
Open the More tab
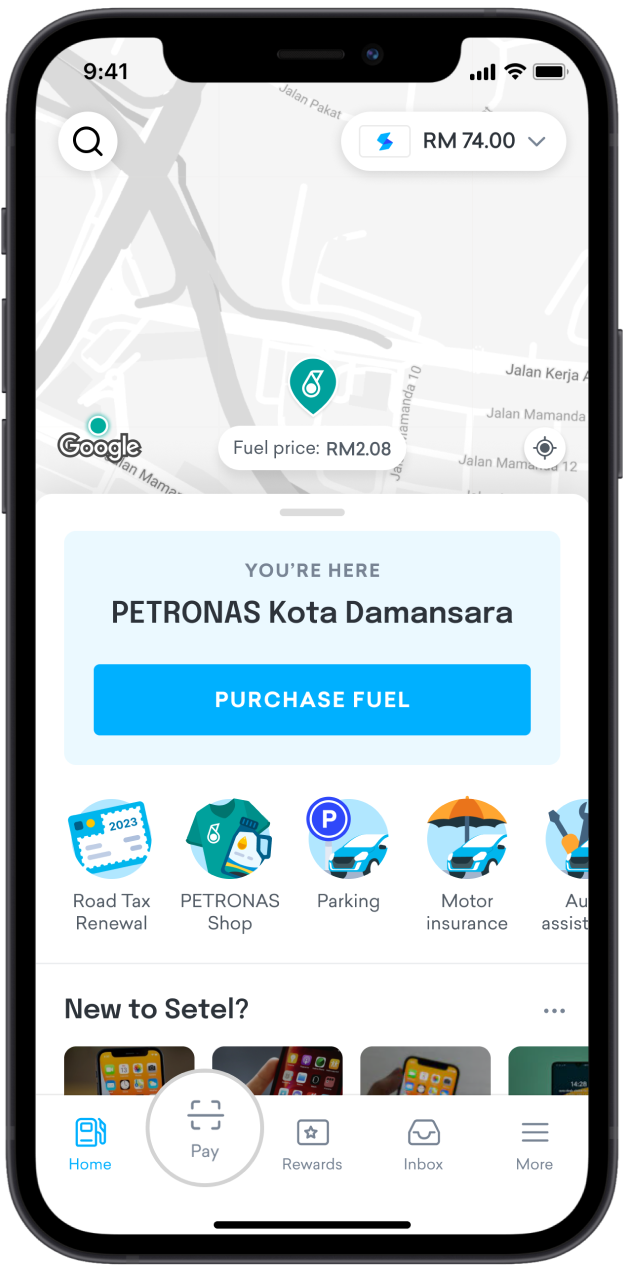tap(534, 1144)
